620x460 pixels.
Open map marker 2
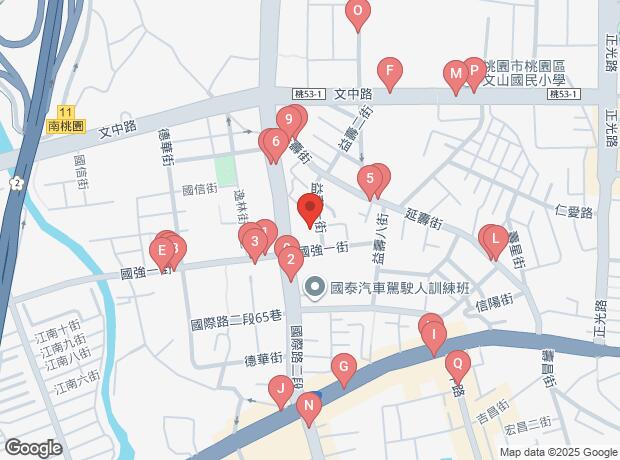coord(291,263)
